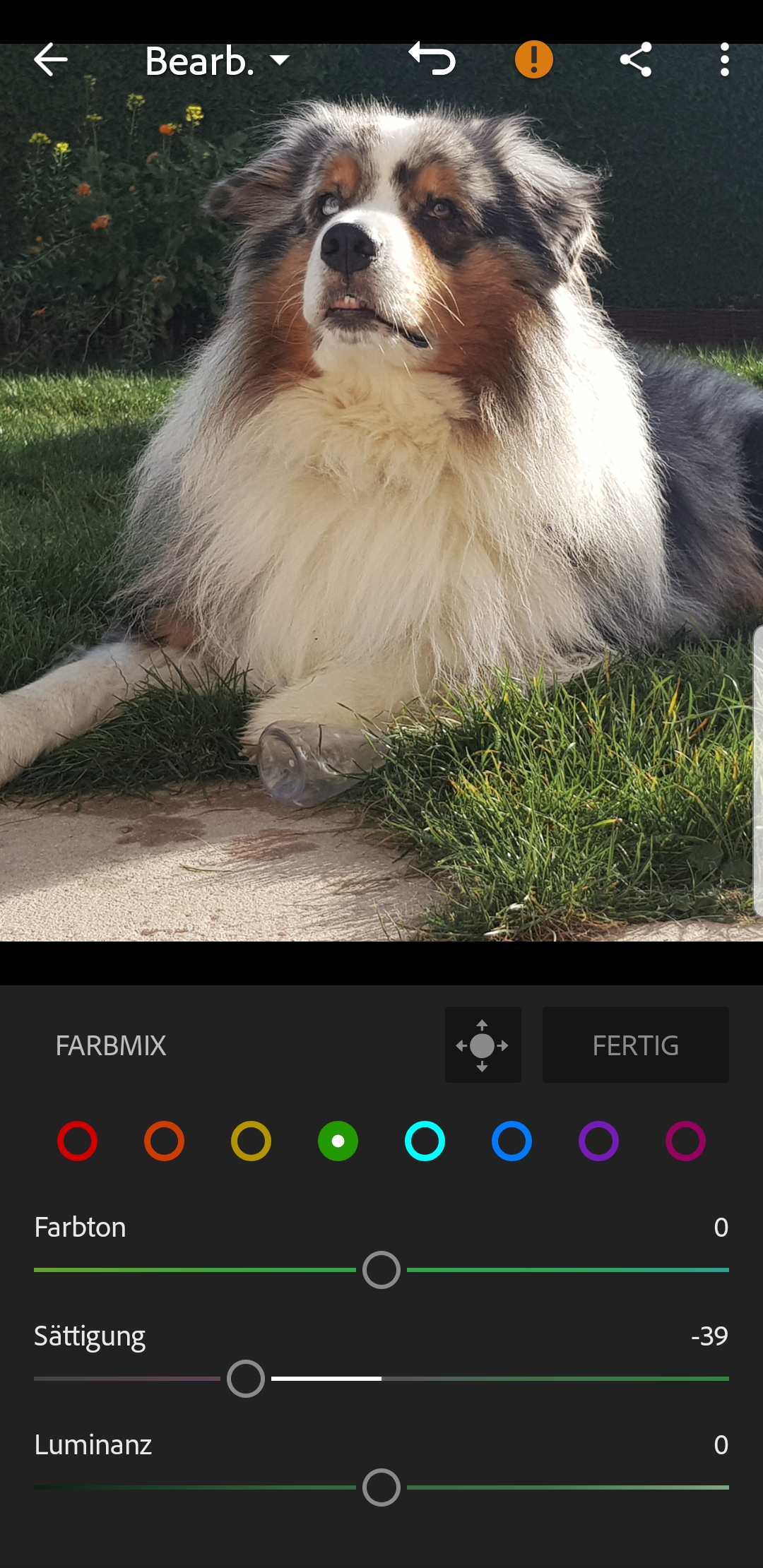Pick the blue color channel
The width and height of the screenshot is (763, 1568).
click(x=511, y=1141)
